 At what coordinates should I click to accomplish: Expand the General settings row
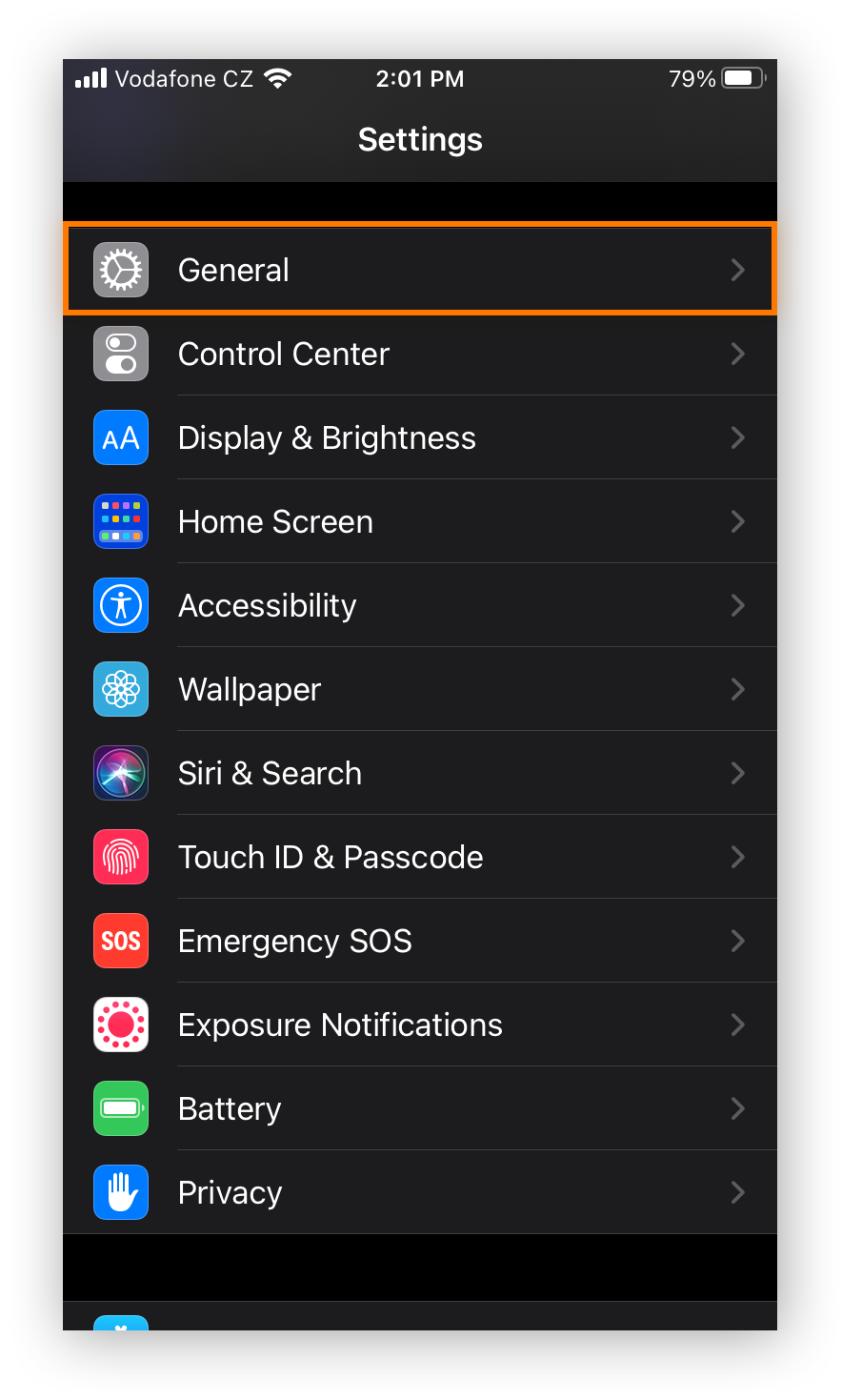[x=419, y=270]
